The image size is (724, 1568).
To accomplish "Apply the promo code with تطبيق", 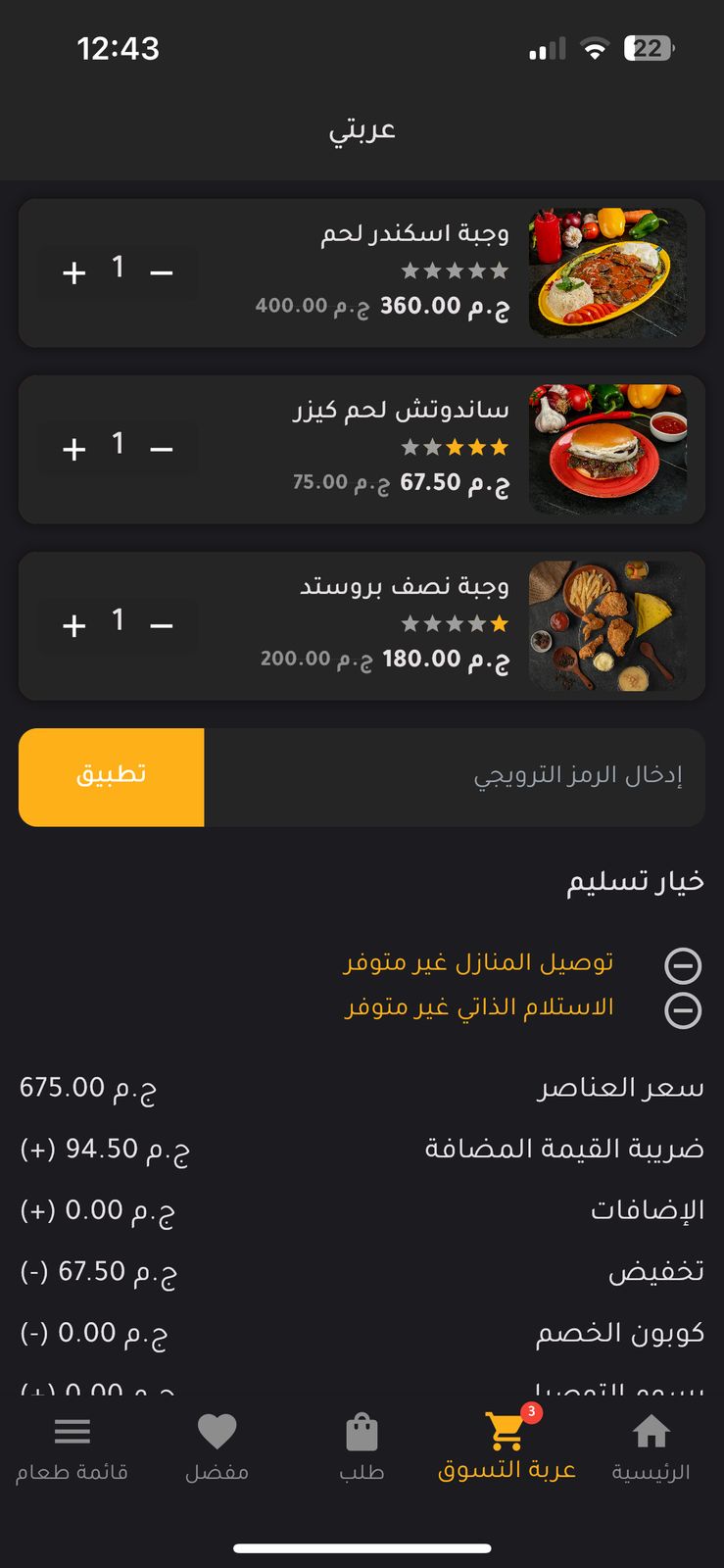I will 112,777.
